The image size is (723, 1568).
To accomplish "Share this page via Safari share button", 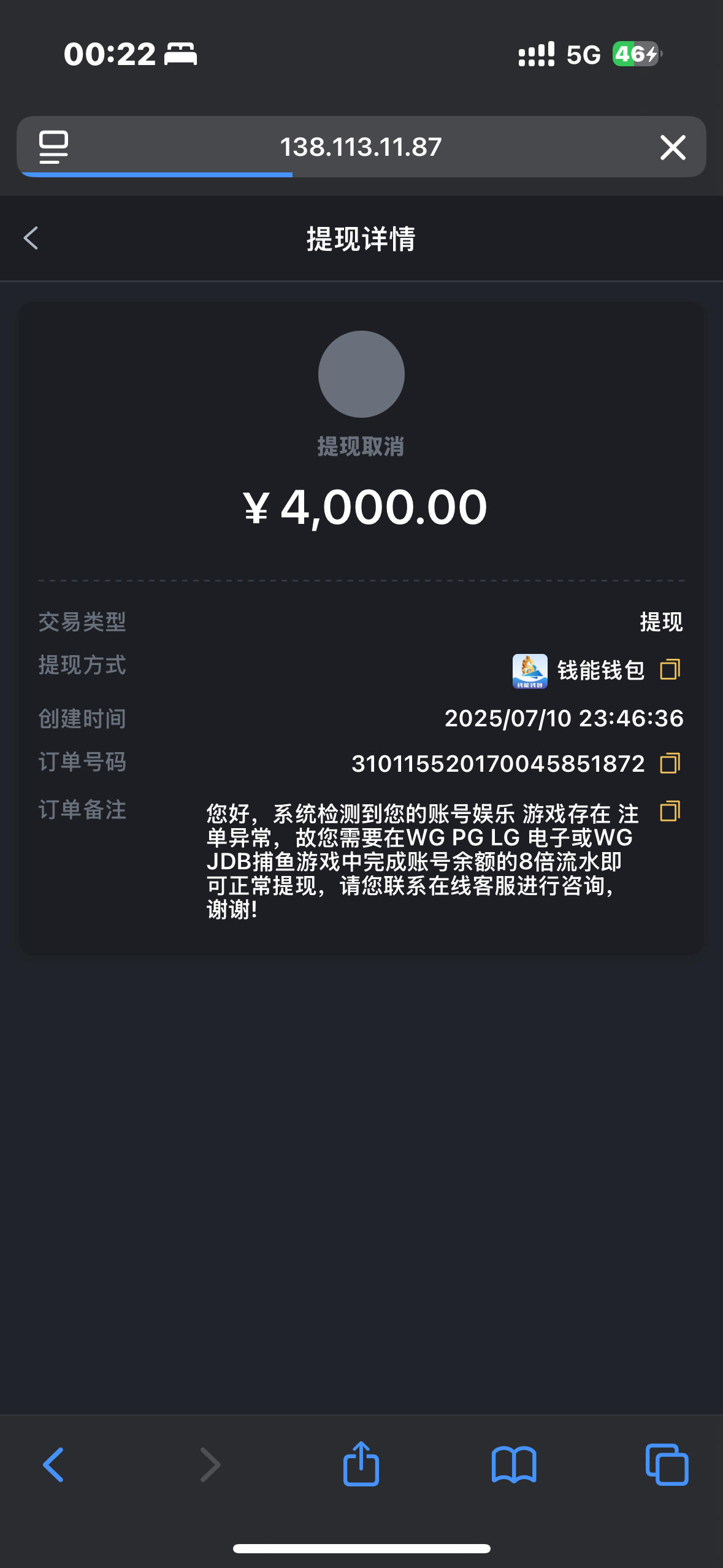I will pos(361,1464).
